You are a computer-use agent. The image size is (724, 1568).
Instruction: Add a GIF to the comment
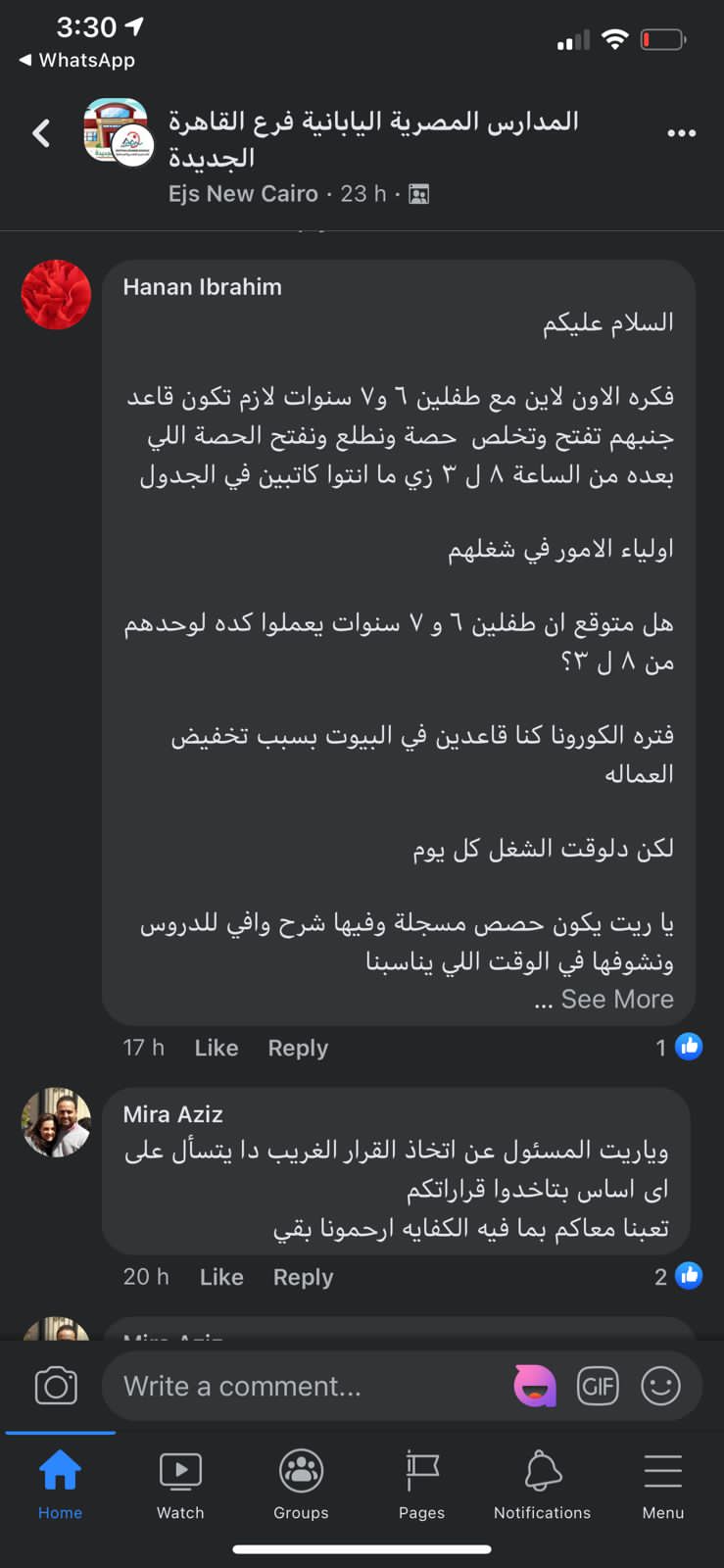[598, 1386]
